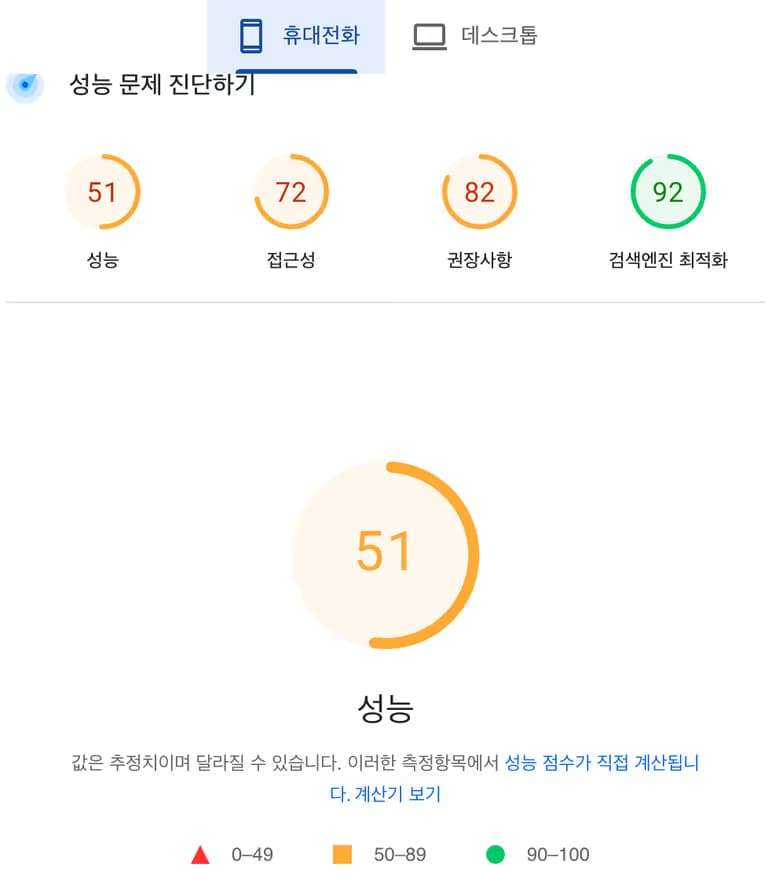Open the 계산기 보기 link
Screen dimensions: 768x889
402,795
